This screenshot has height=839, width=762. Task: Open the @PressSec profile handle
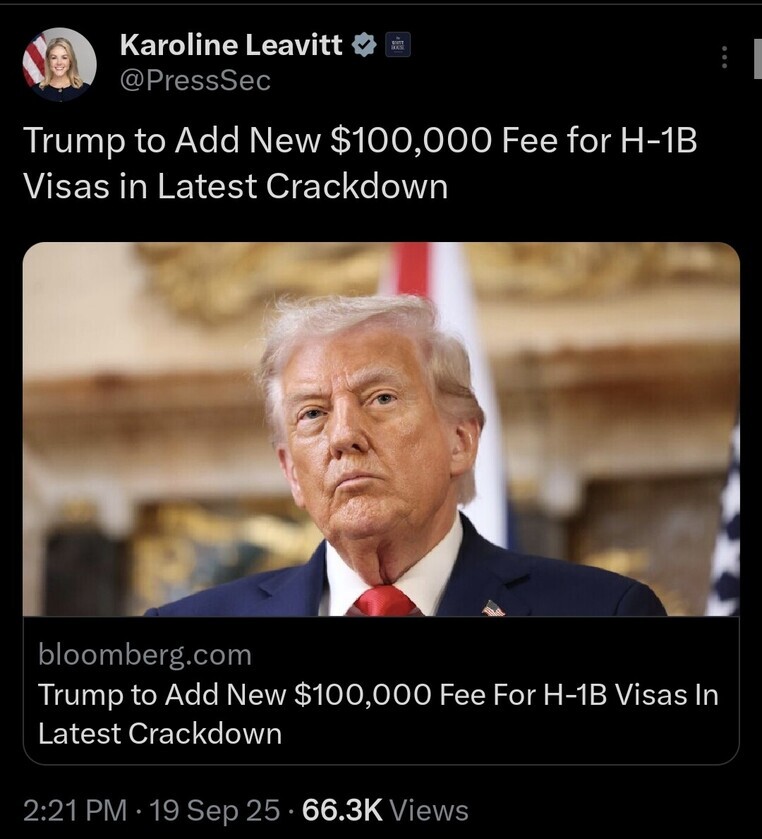(x=195, y=81)
